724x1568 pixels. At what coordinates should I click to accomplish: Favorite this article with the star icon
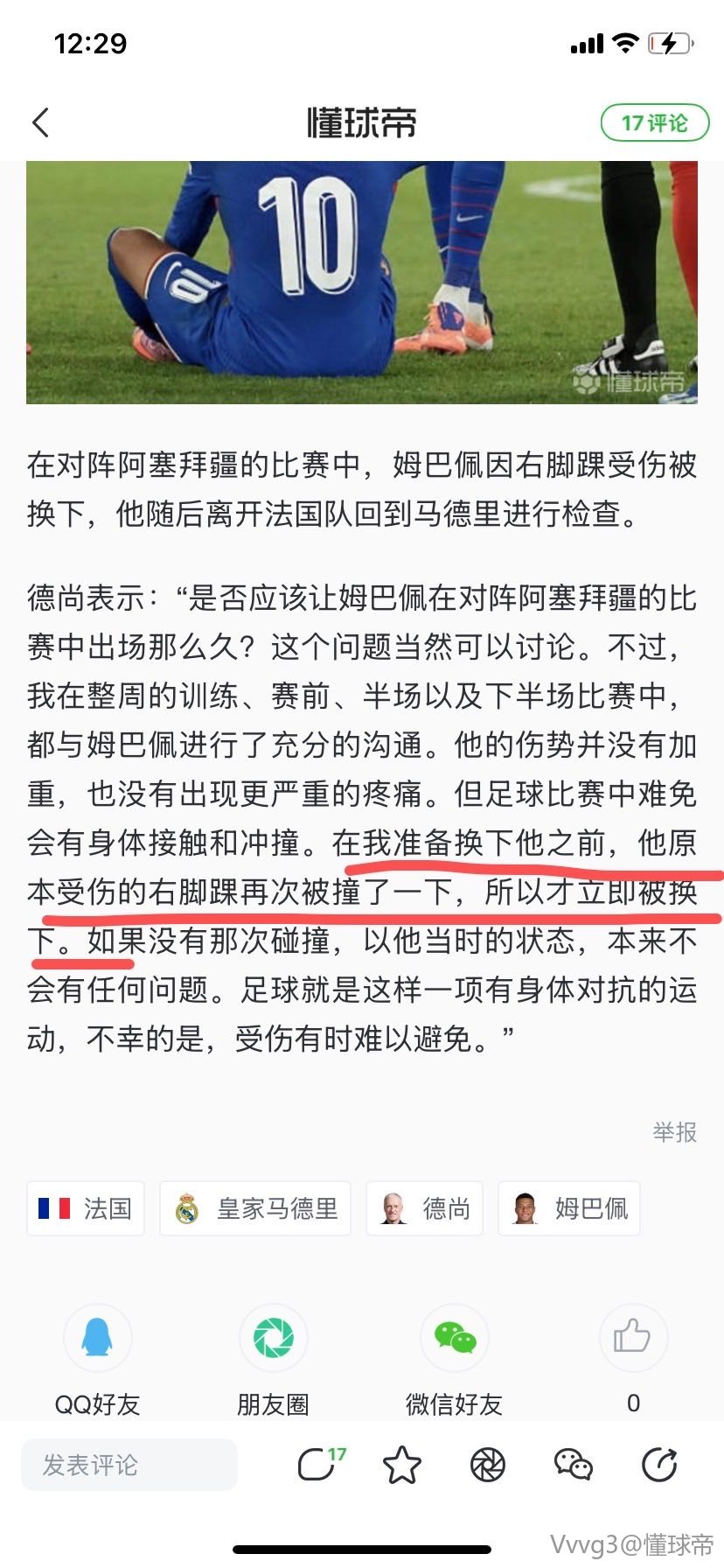[x=402, y=1465]
